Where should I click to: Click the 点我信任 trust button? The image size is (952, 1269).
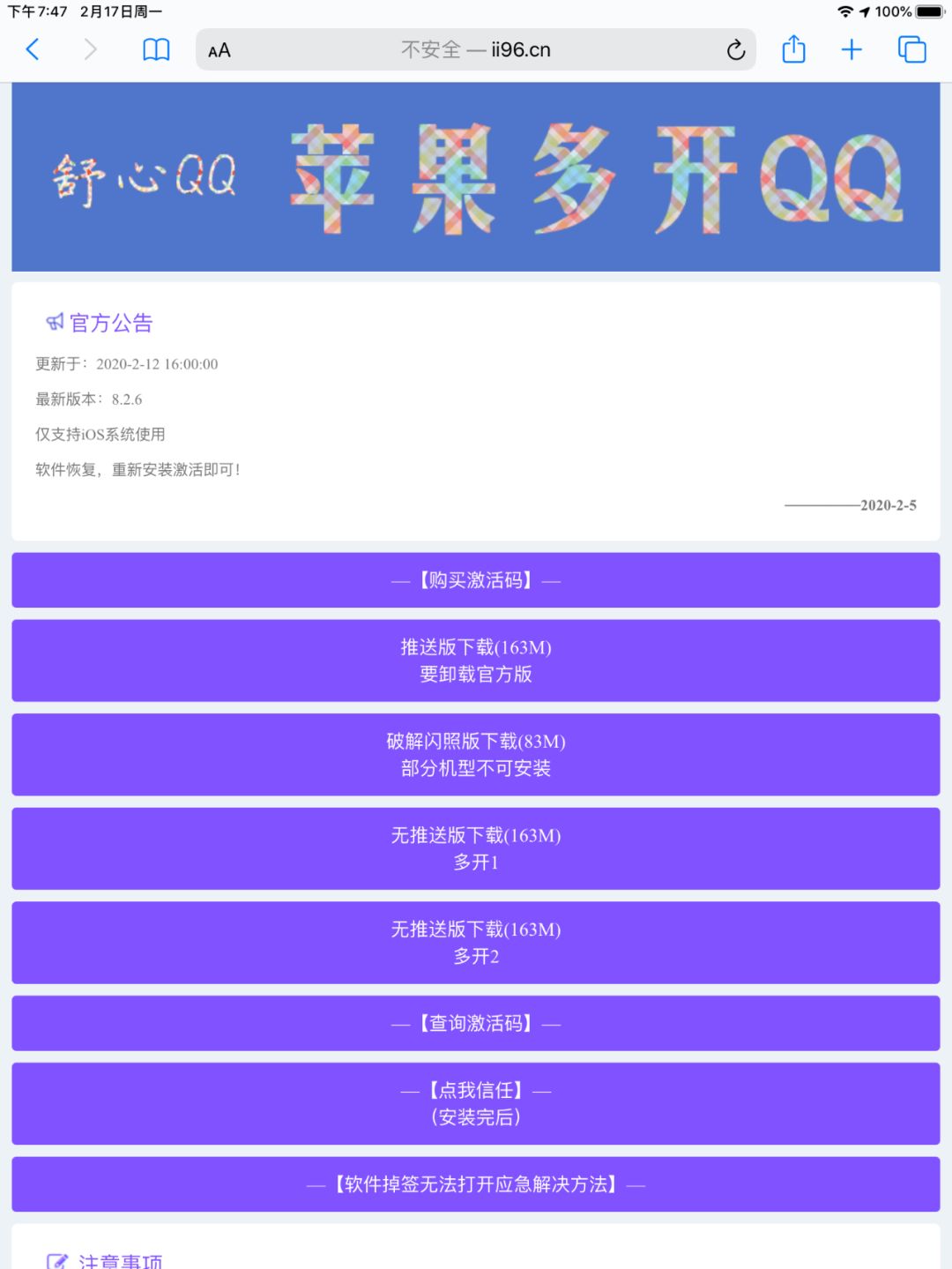pos(476,1104)
